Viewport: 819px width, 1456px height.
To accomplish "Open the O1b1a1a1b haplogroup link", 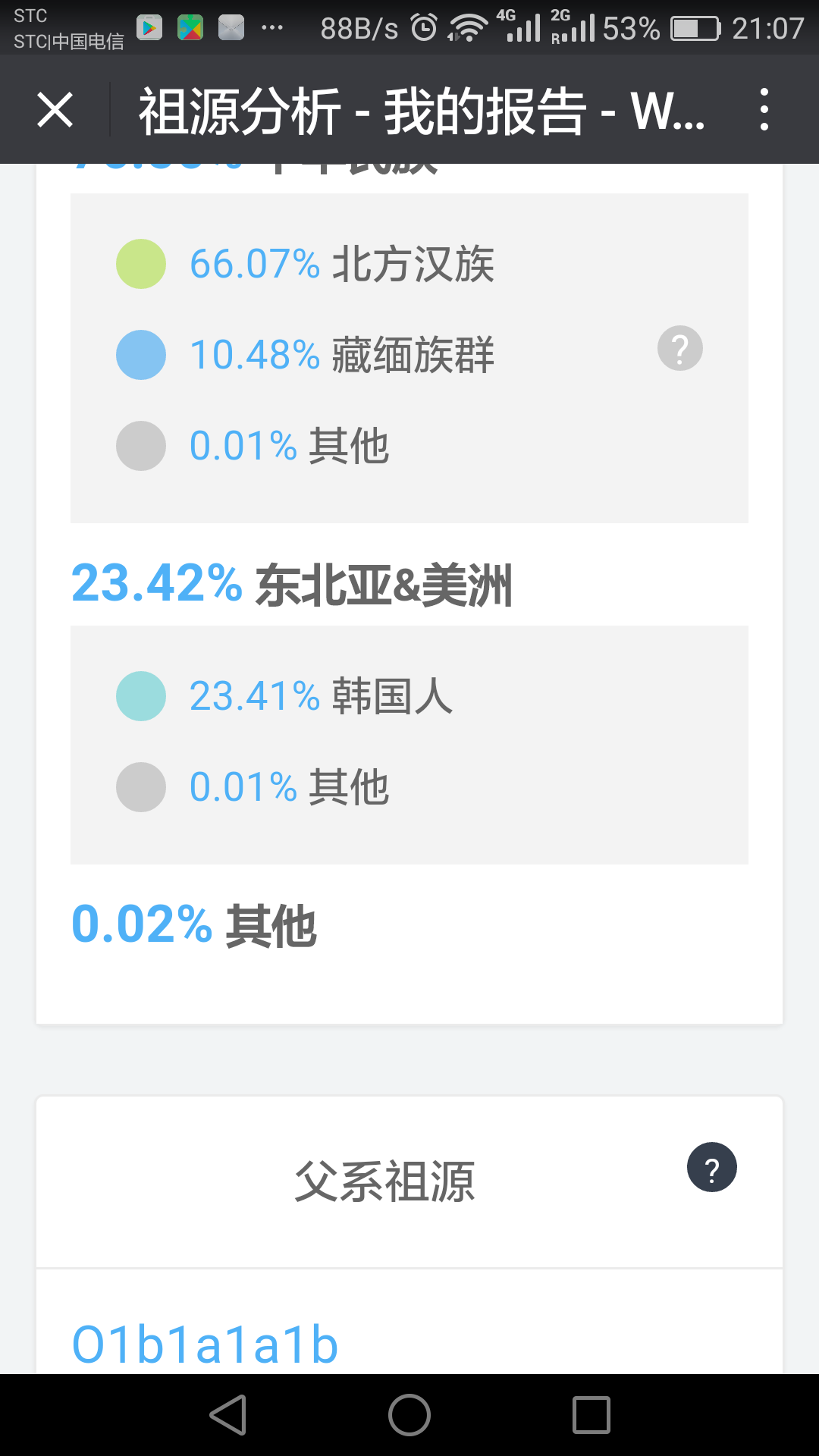I will pos(205,1345).
